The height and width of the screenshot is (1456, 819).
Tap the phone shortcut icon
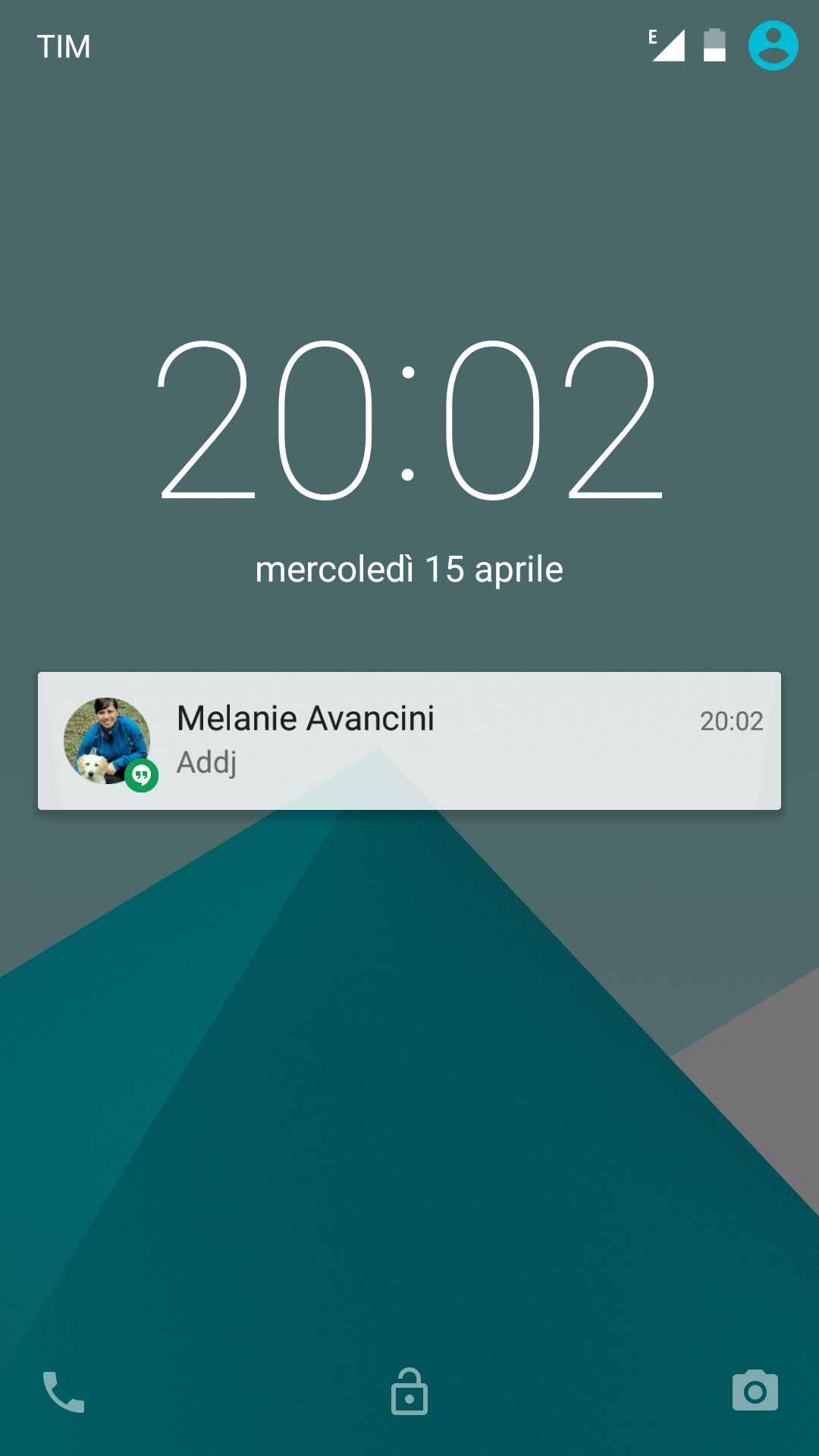64,1392
